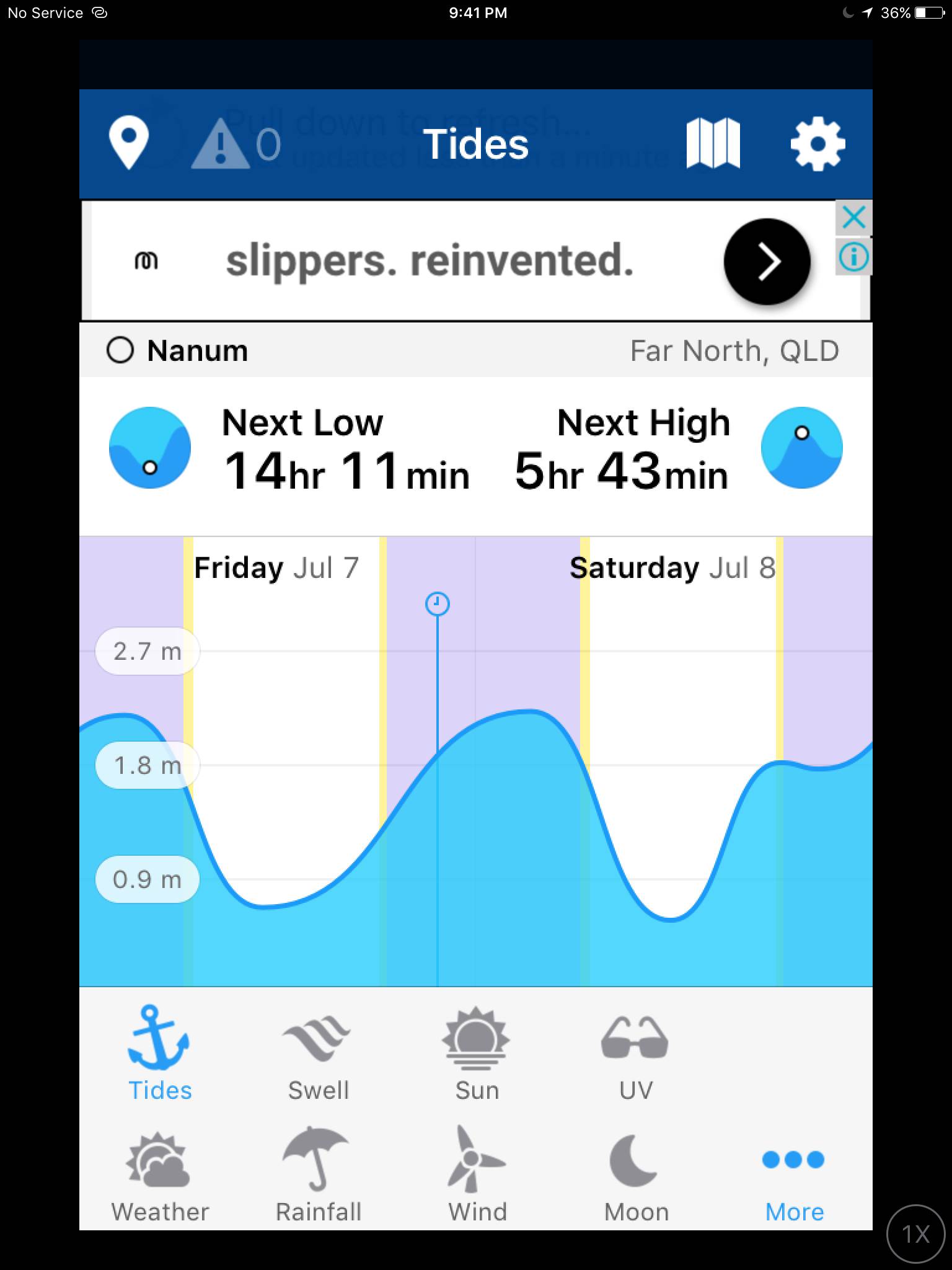Screen dimensions: 952x1270
Task: Open the Weather tab
Action: coord(159,1175)
